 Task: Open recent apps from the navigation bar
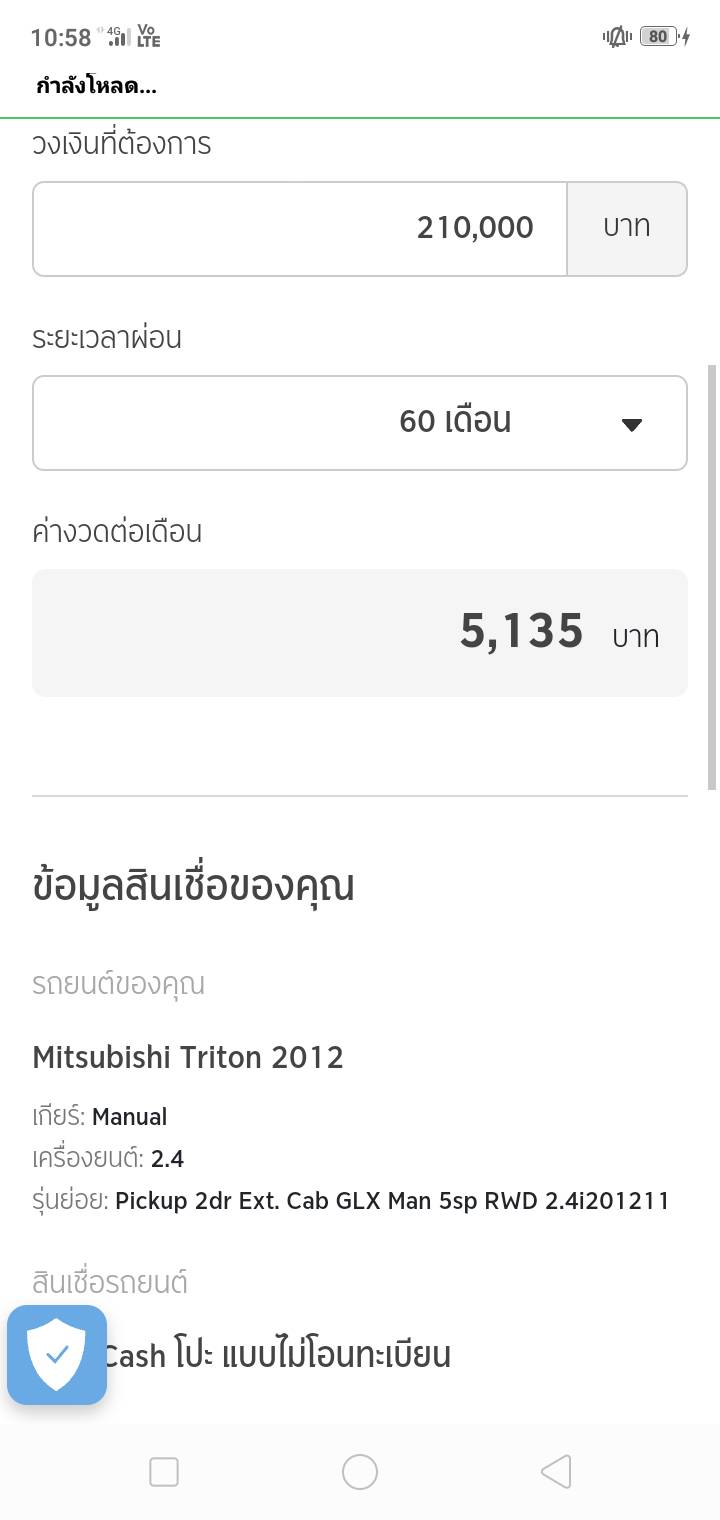point(164,1472)
